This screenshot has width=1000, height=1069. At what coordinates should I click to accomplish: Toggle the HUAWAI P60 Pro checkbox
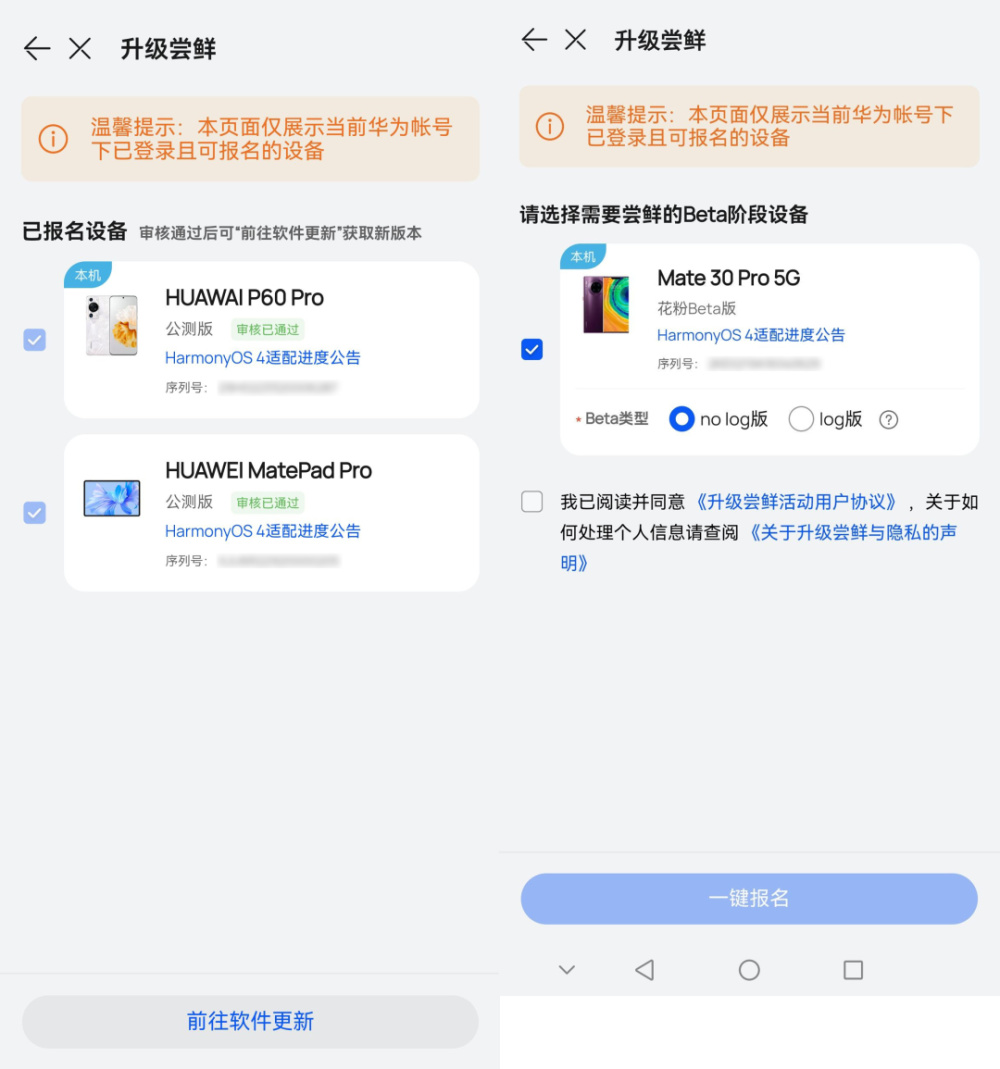coord(34,340)
